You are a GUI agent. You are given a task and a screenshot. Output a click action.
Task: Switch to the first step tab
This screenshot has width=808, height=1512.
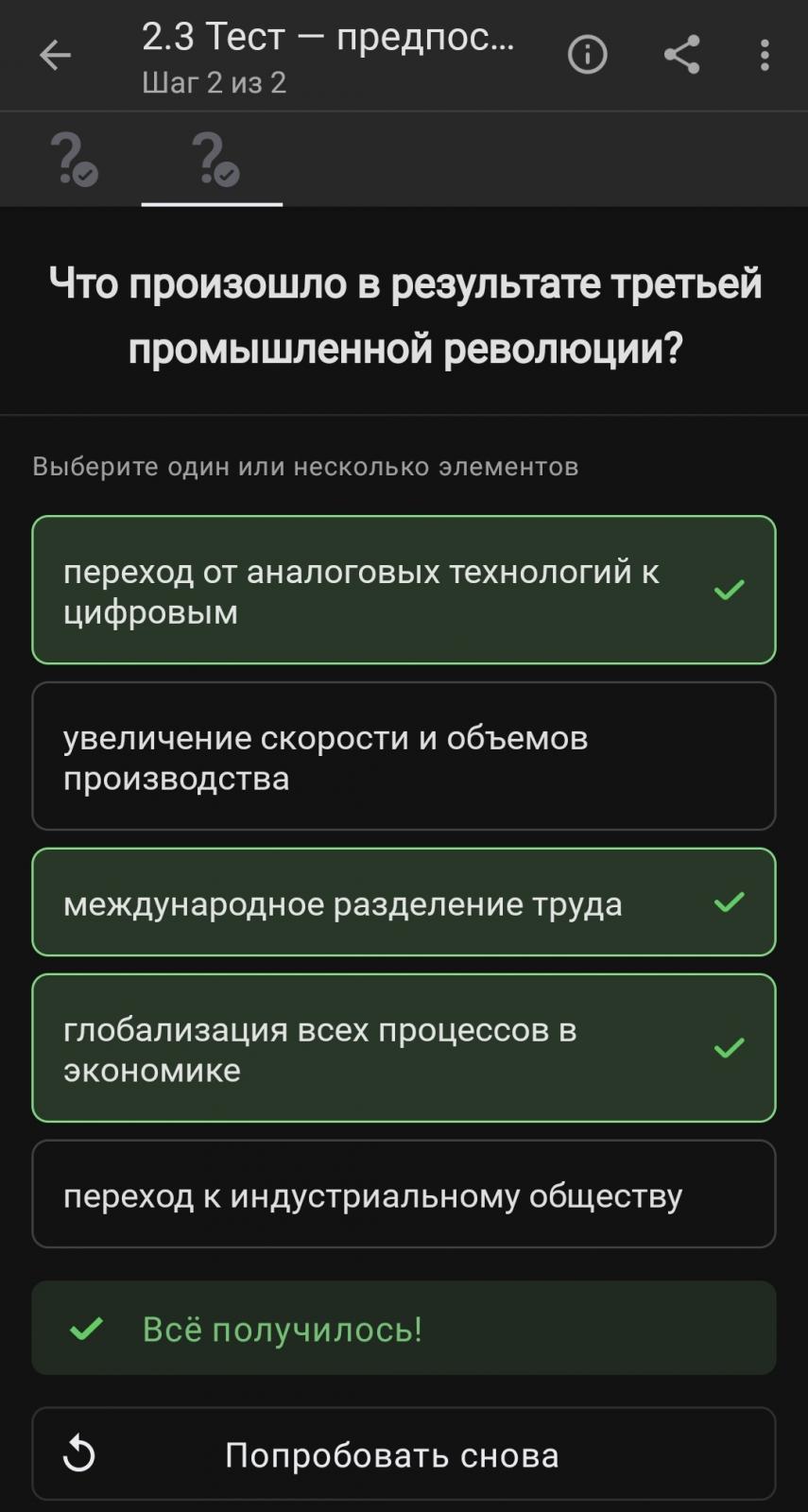click(72, 159)
